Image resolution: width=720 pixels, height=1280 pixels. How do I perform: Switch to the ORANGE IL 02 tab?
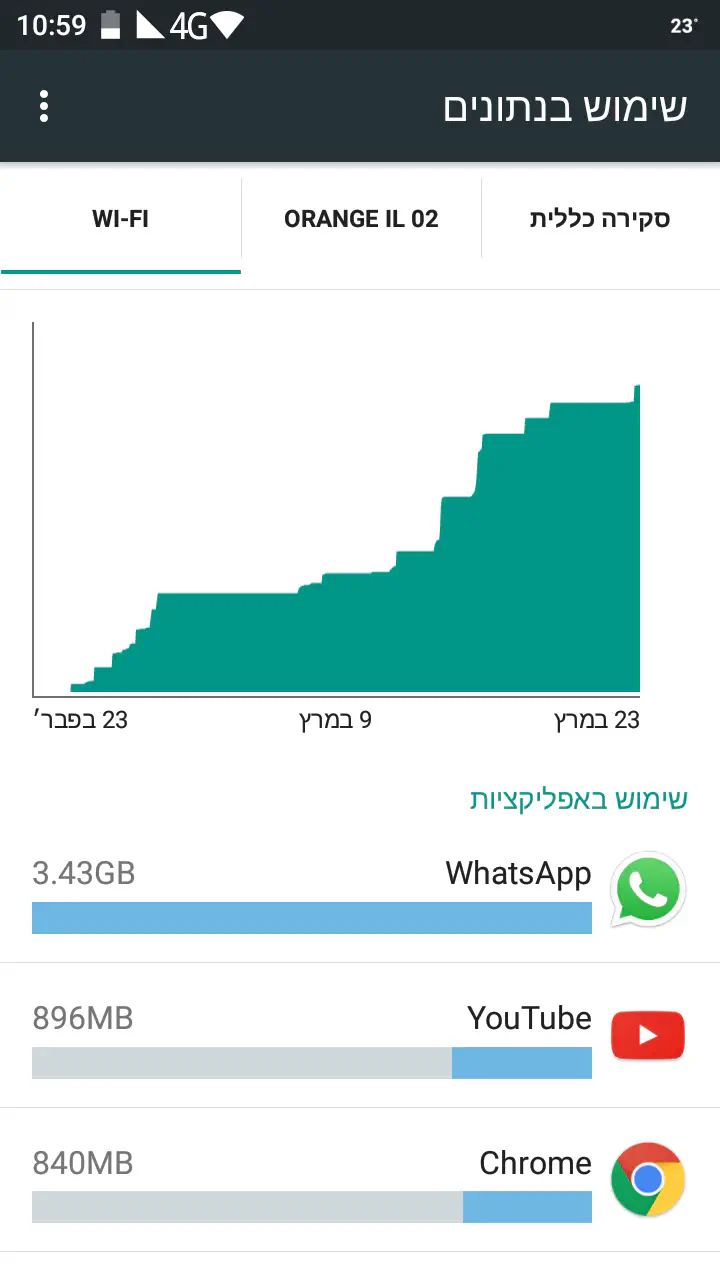tap(361, 219)
